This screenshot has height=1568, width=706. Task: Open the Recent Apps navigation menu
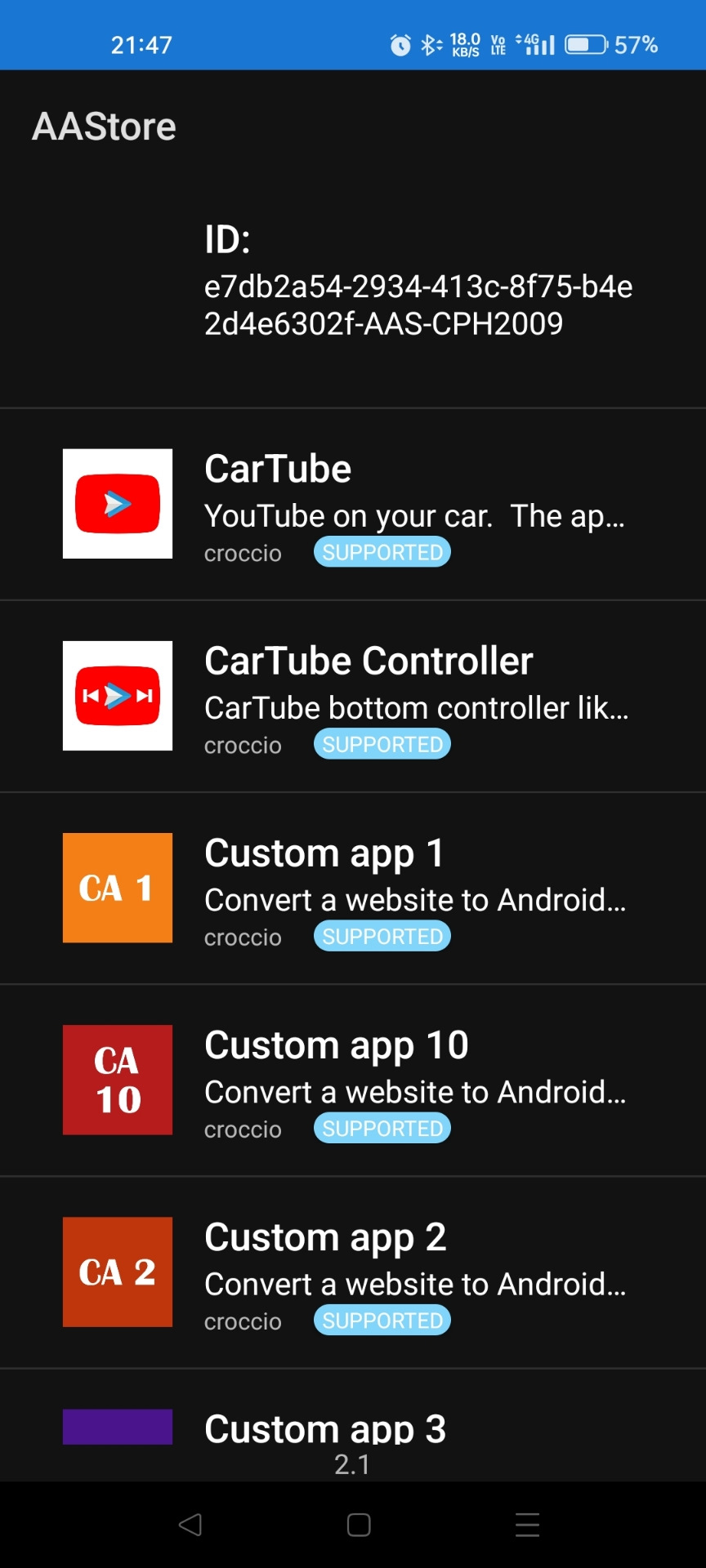527,1524
